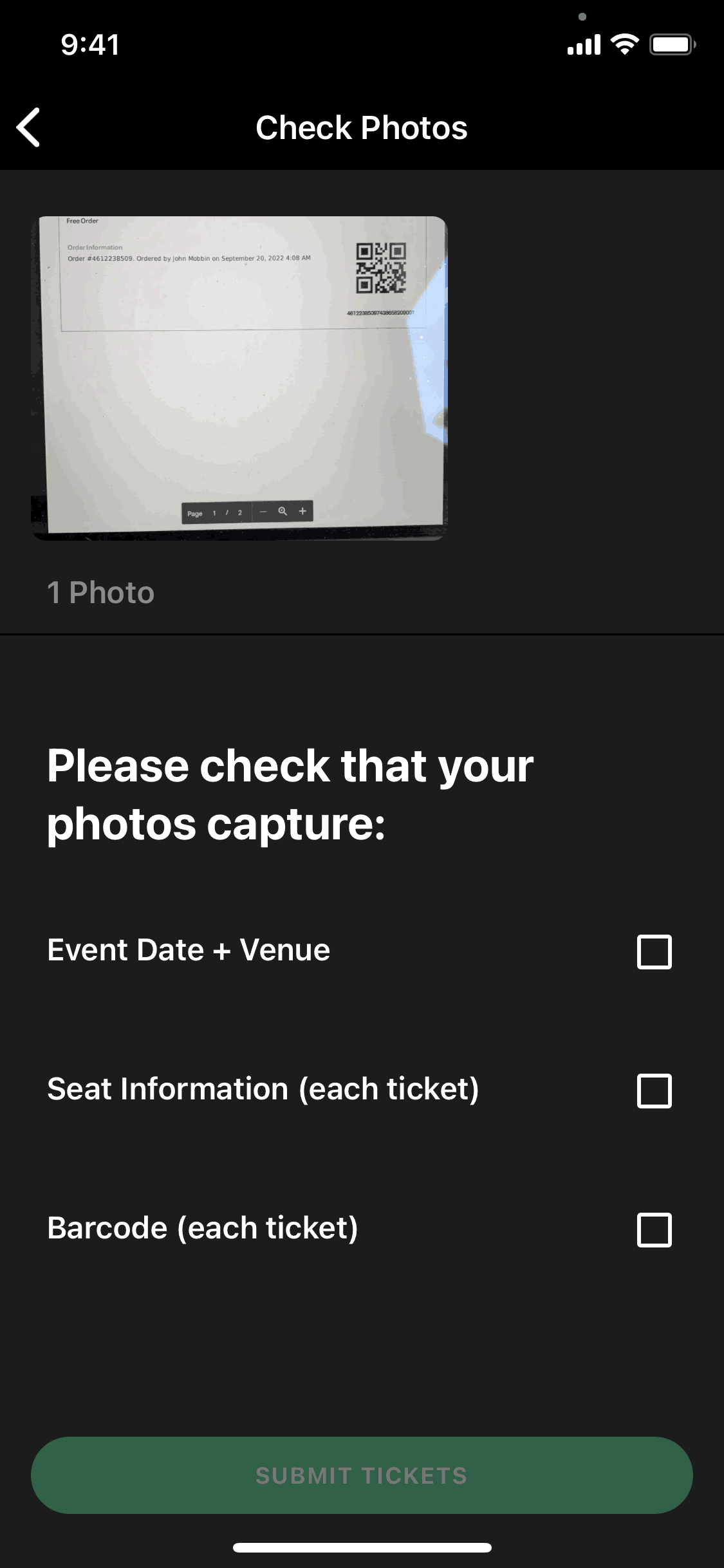This screenshot has height=1568, width=724.
Task: Tap the battery indicator icon
Action: (x=671, y=44)
